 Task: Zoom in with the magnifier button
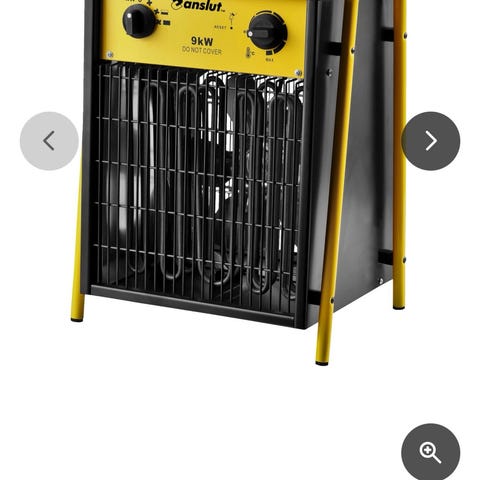431,452
